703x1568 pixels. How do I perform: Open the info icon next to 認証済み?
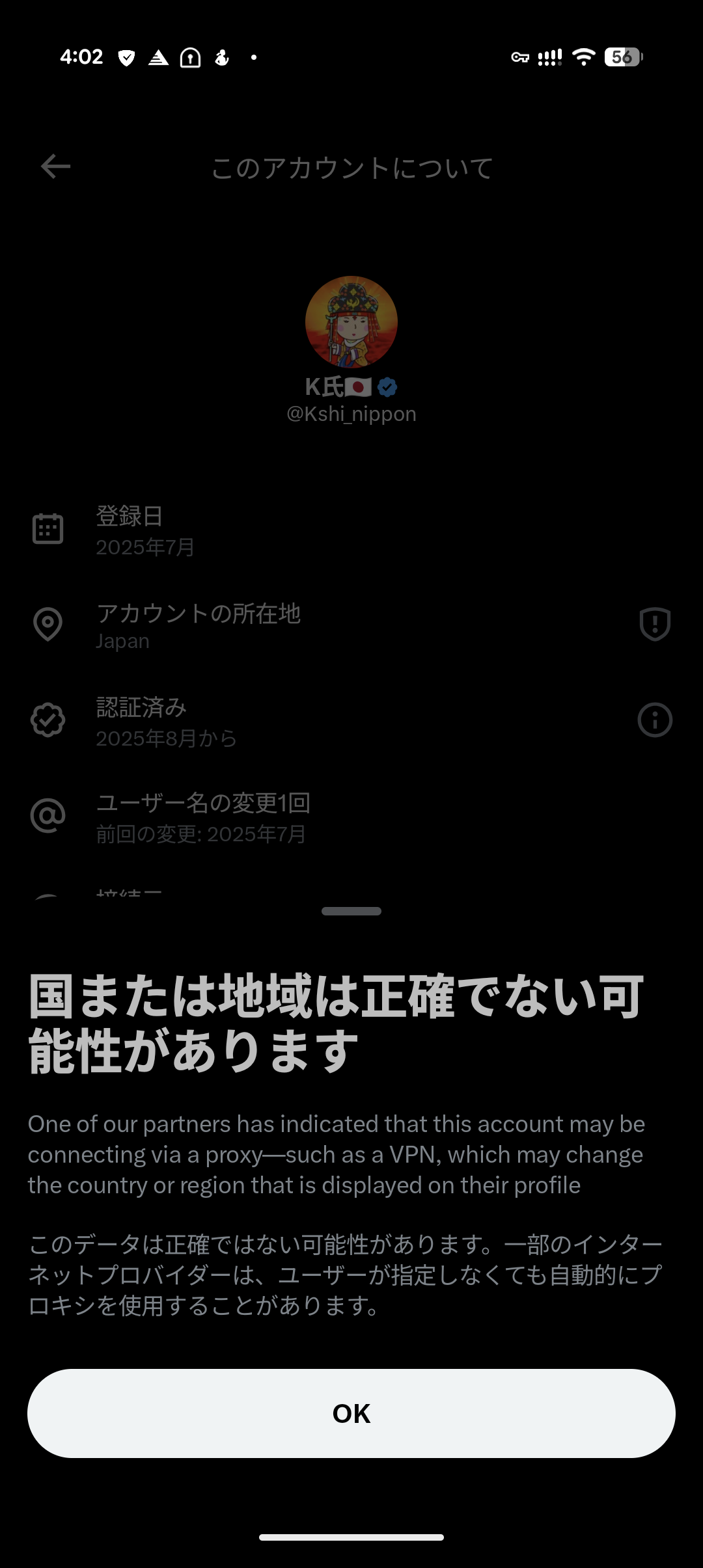(x=654, y=720)
